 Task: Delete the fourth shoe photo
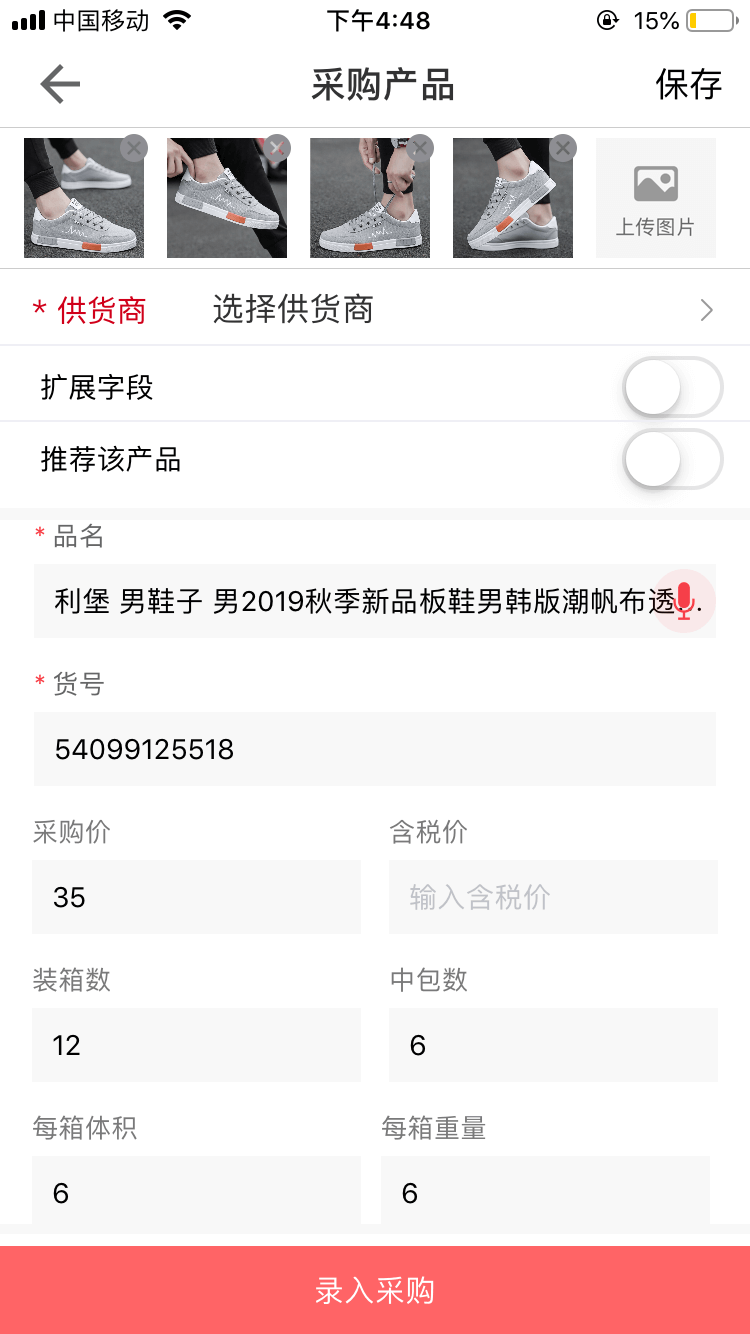pyautogui.click(x=563, y=148)
